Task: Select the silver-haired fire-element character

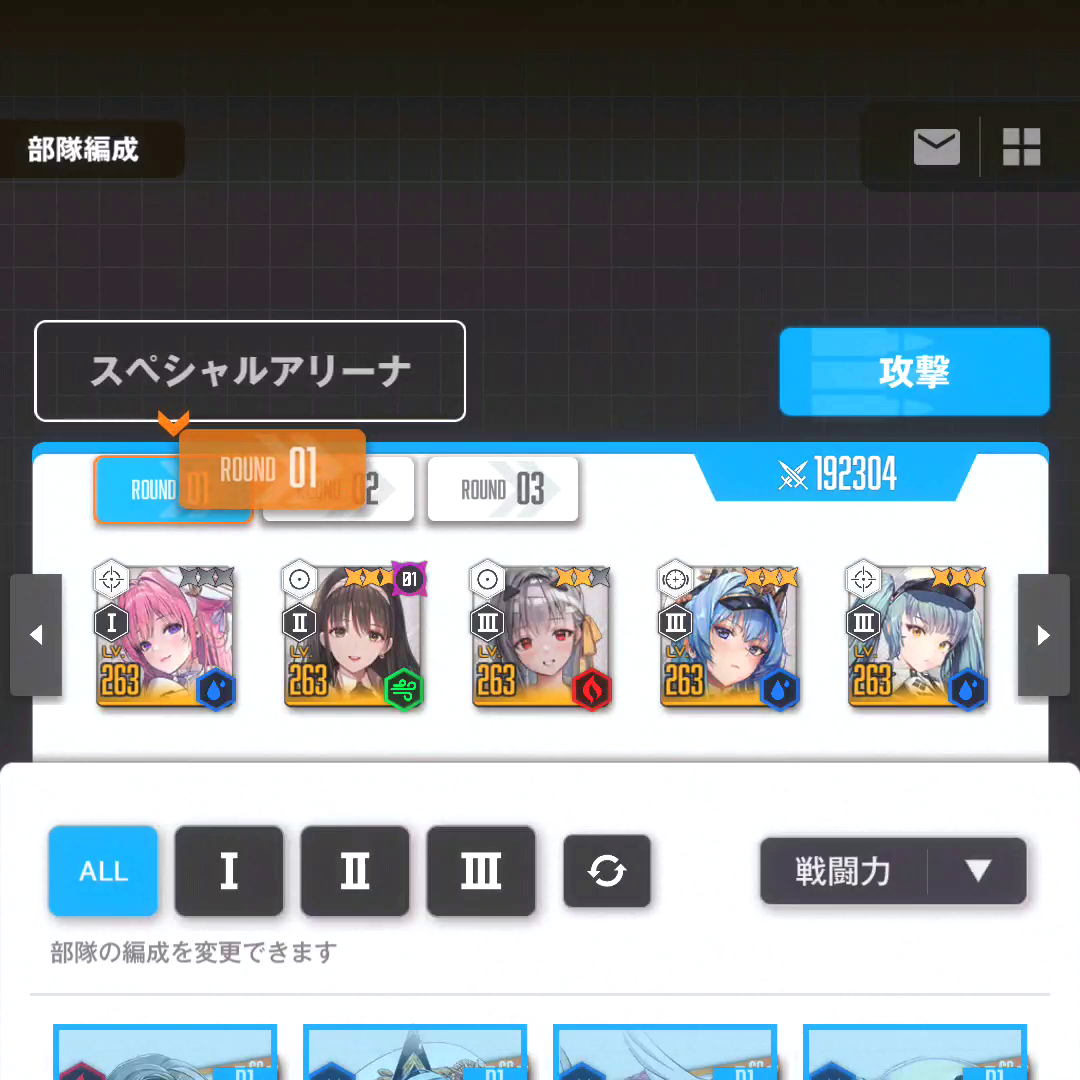Action: (542, 636)
